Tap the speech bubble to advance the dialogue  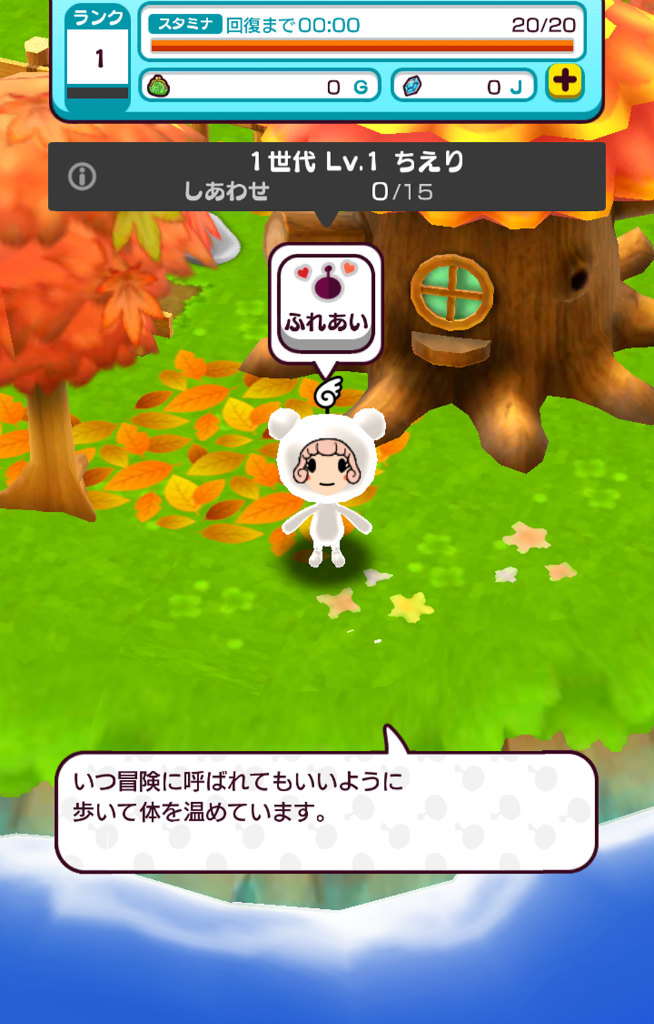click(x=325, y=810)
